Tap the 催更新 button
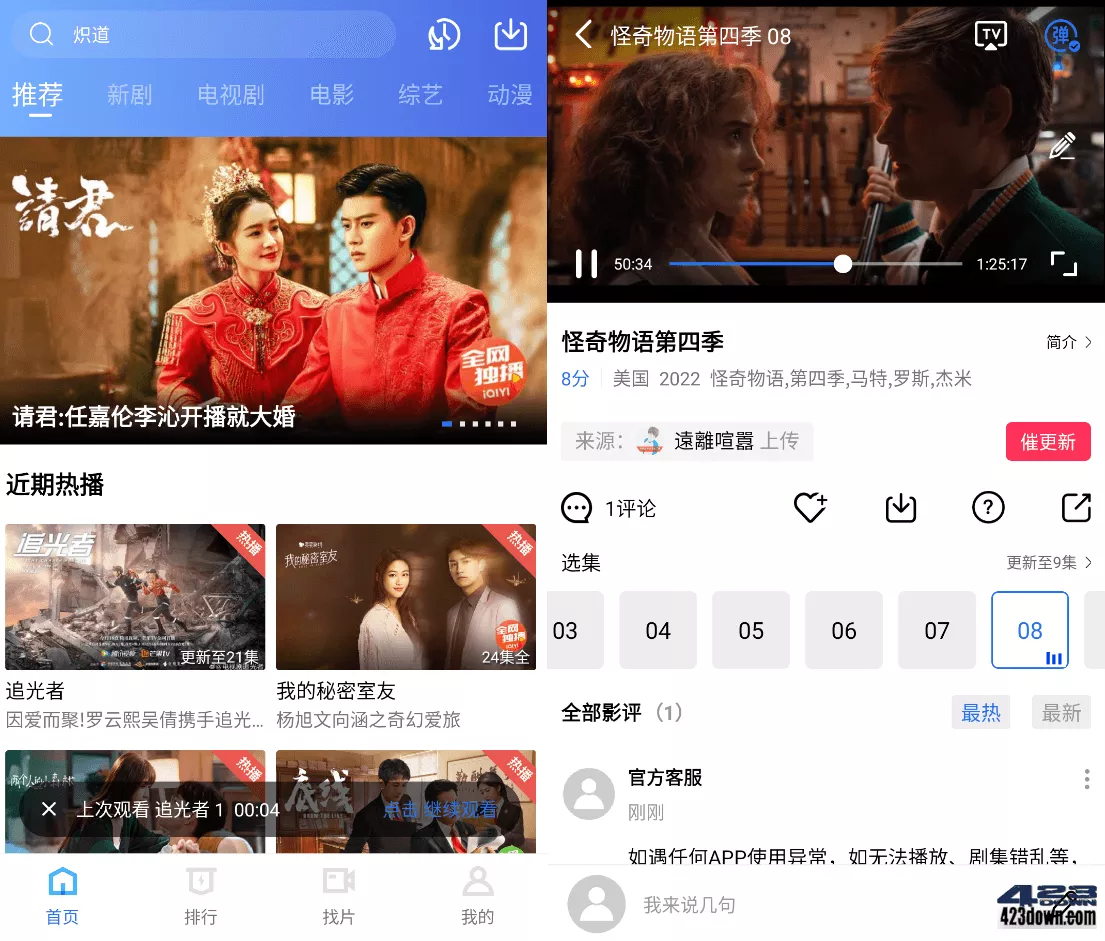The image size is (1105, 941). (x=1048, y=442)
